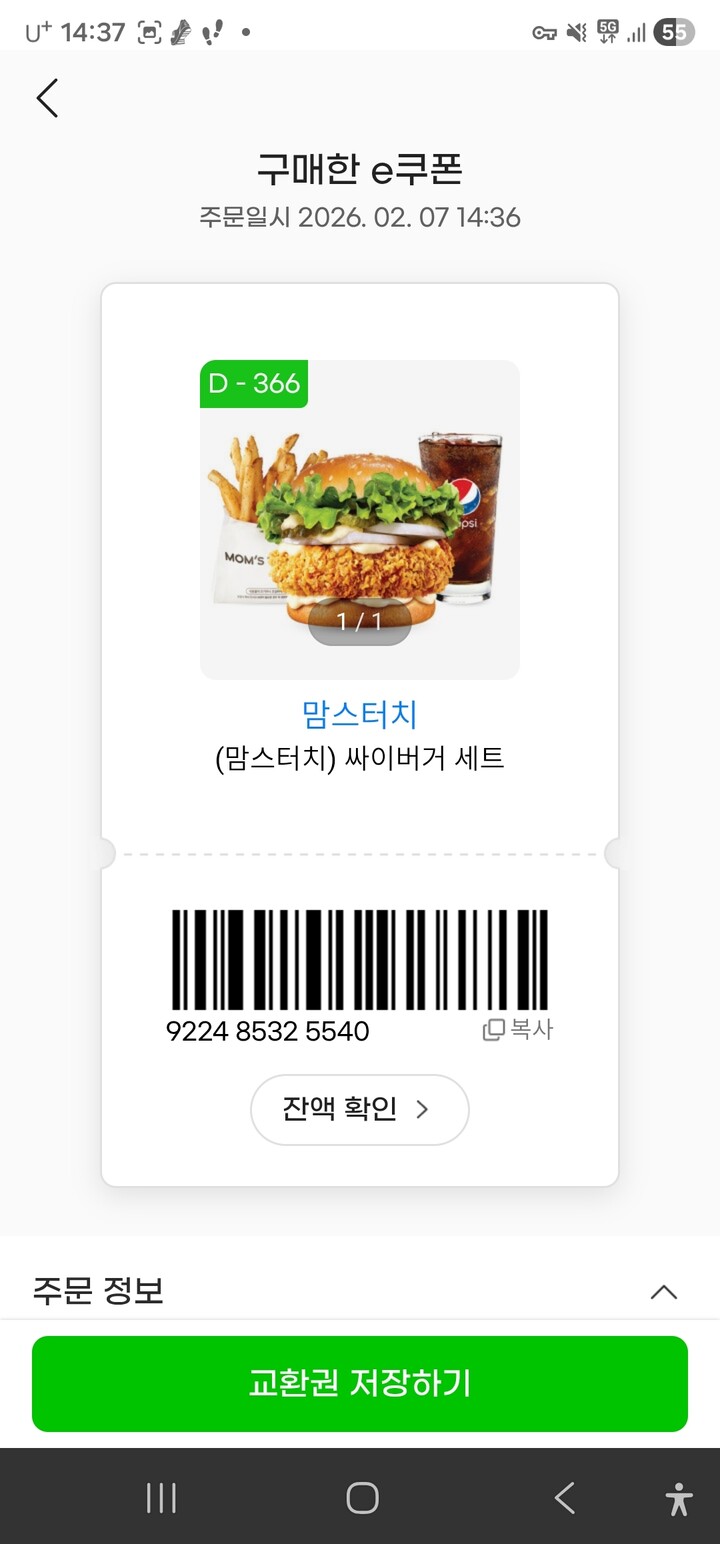Open the 싸이버거 세트 coupon image
The width and height of the screenshot is (720, 1544).
pos(360,519)
